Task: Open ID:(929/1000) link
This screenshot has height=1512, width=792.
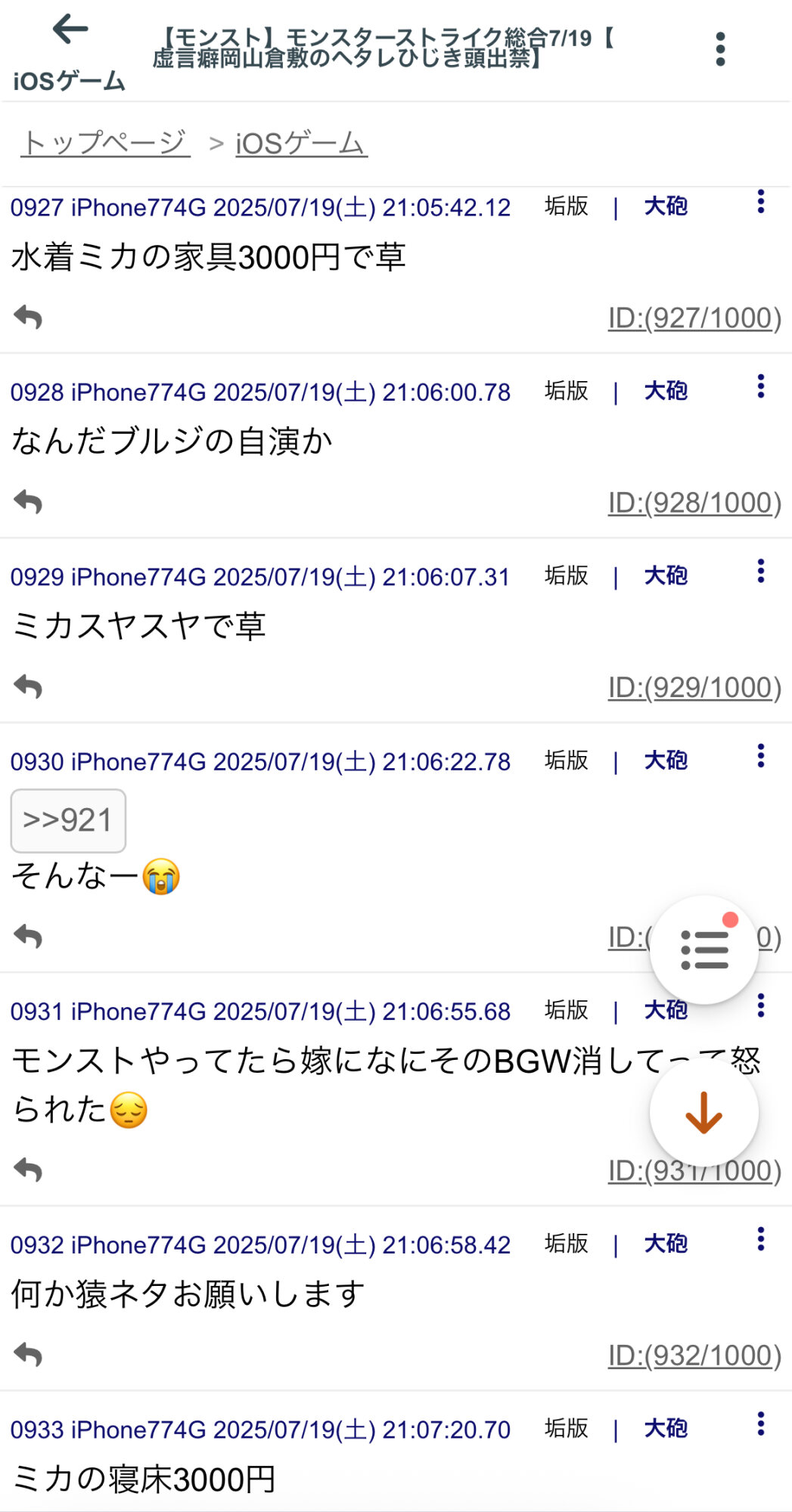Action: [694, 688]
